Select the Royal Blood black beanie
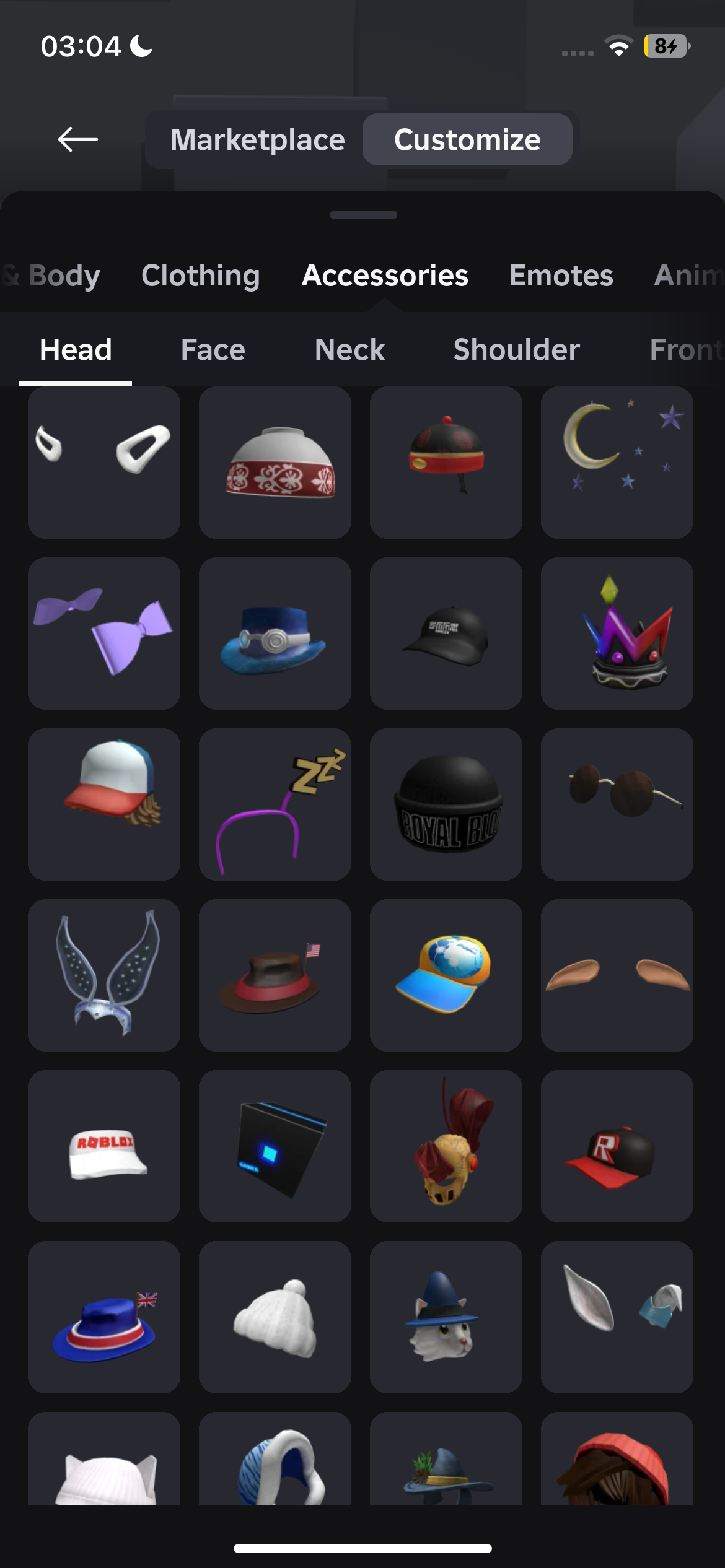Screen dimensions: 725x1568 pos(446,804)
